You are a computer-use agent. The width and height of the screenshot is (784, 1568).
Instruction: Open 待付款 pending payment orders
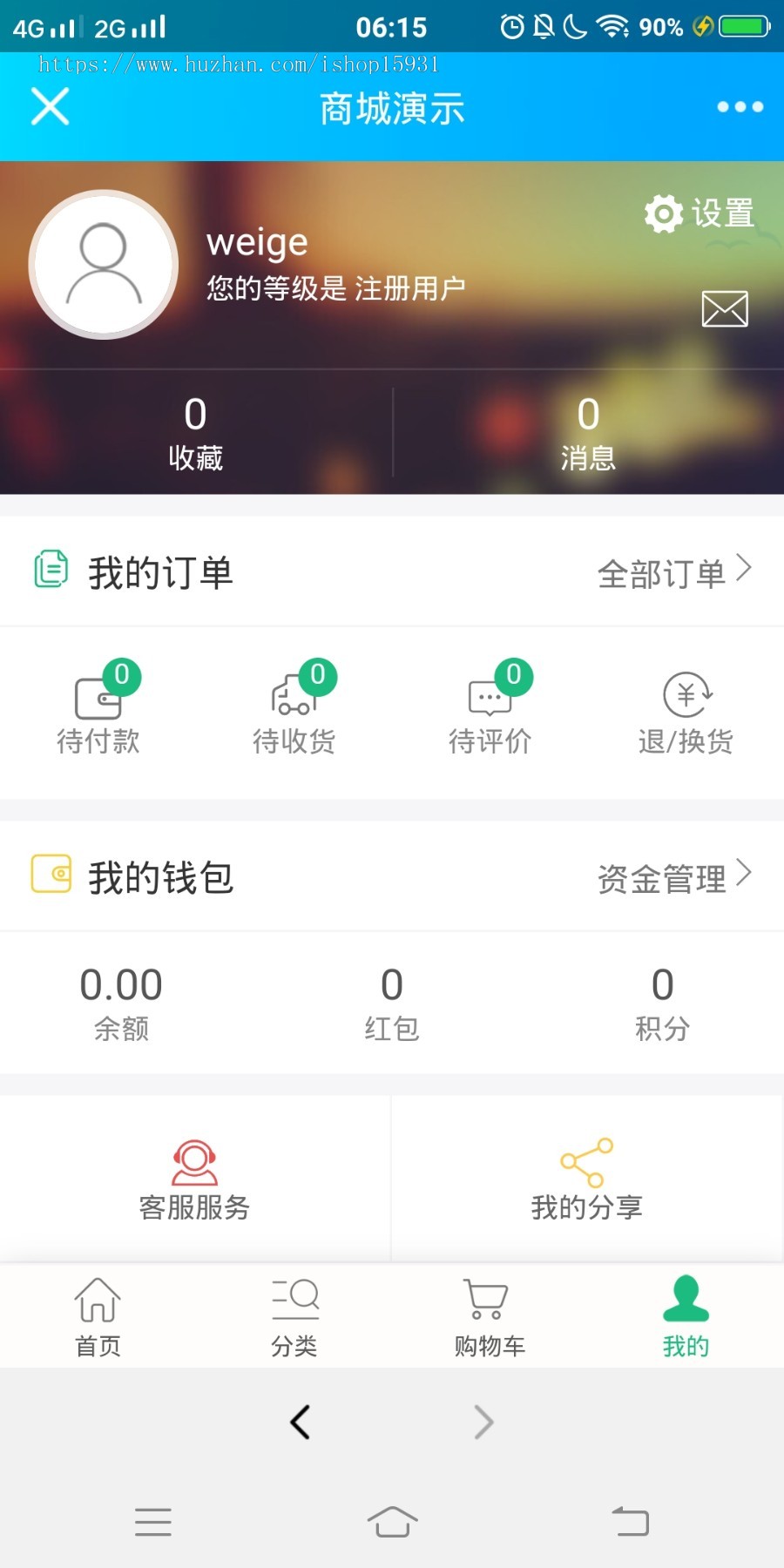(x=98, y=712)
